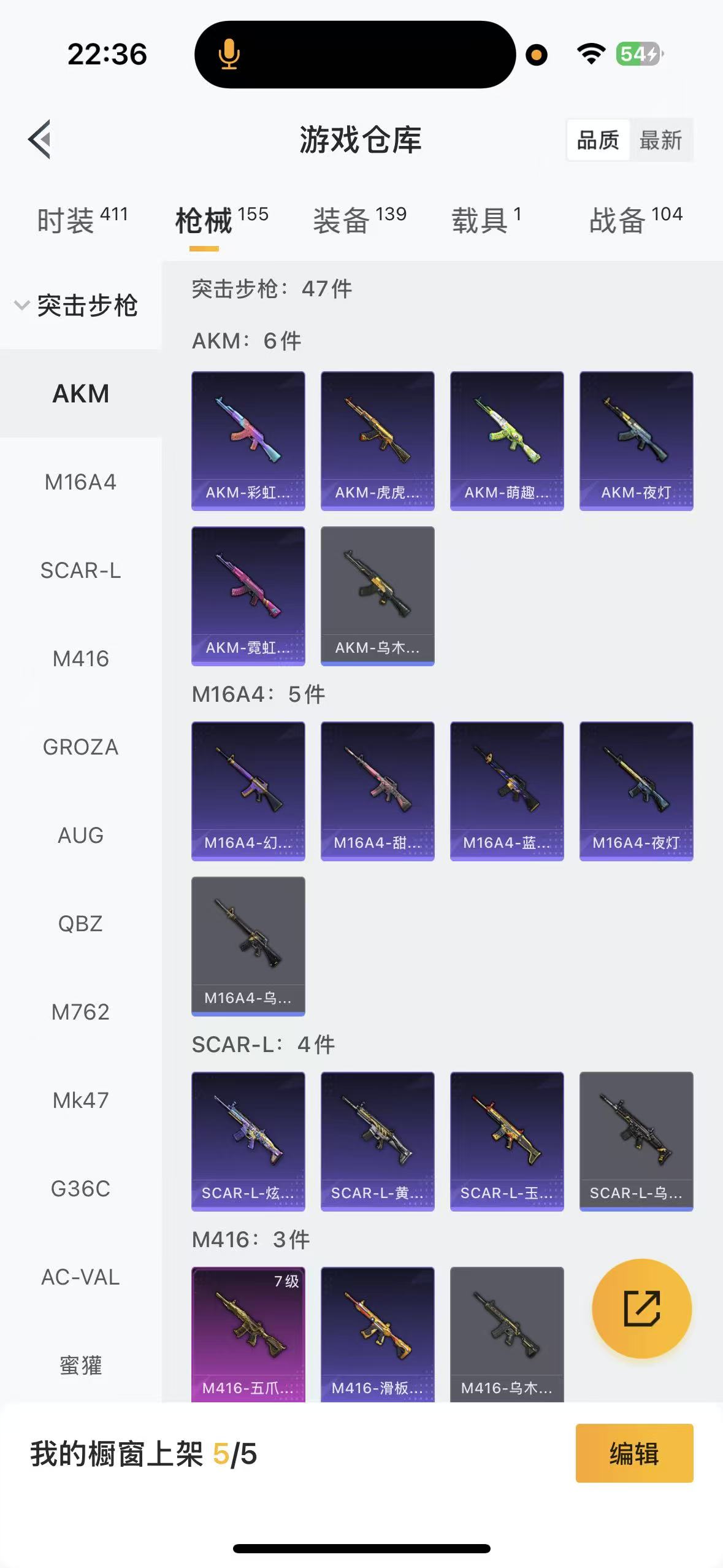
Task: Switch to the 战备 tab
Action: pos(635,220)
